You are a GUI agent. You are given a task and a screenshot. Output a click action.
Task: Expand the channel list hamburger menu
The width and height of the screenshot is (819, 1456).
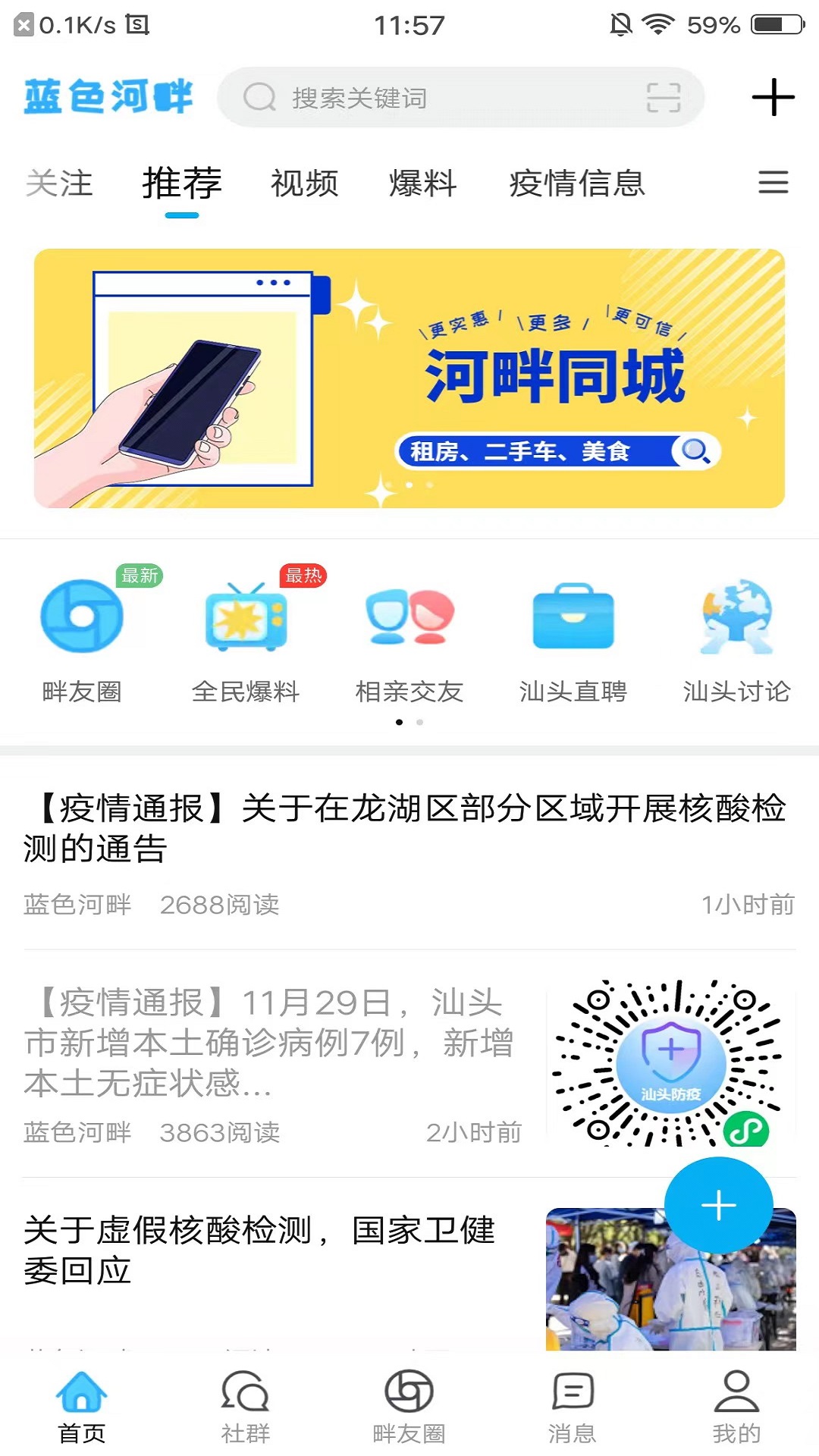pyautogui.click(x=773, y=183)
